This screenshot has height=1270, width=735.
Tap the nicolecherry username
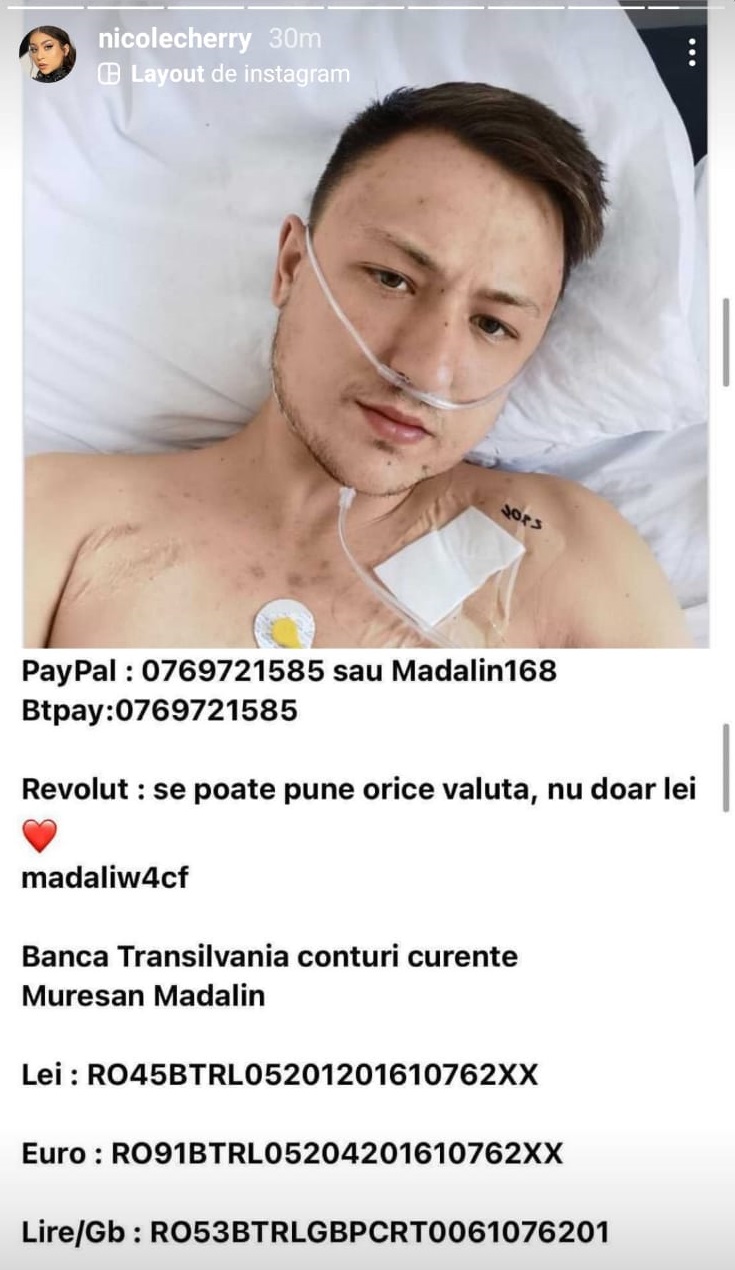coord(175,39)
